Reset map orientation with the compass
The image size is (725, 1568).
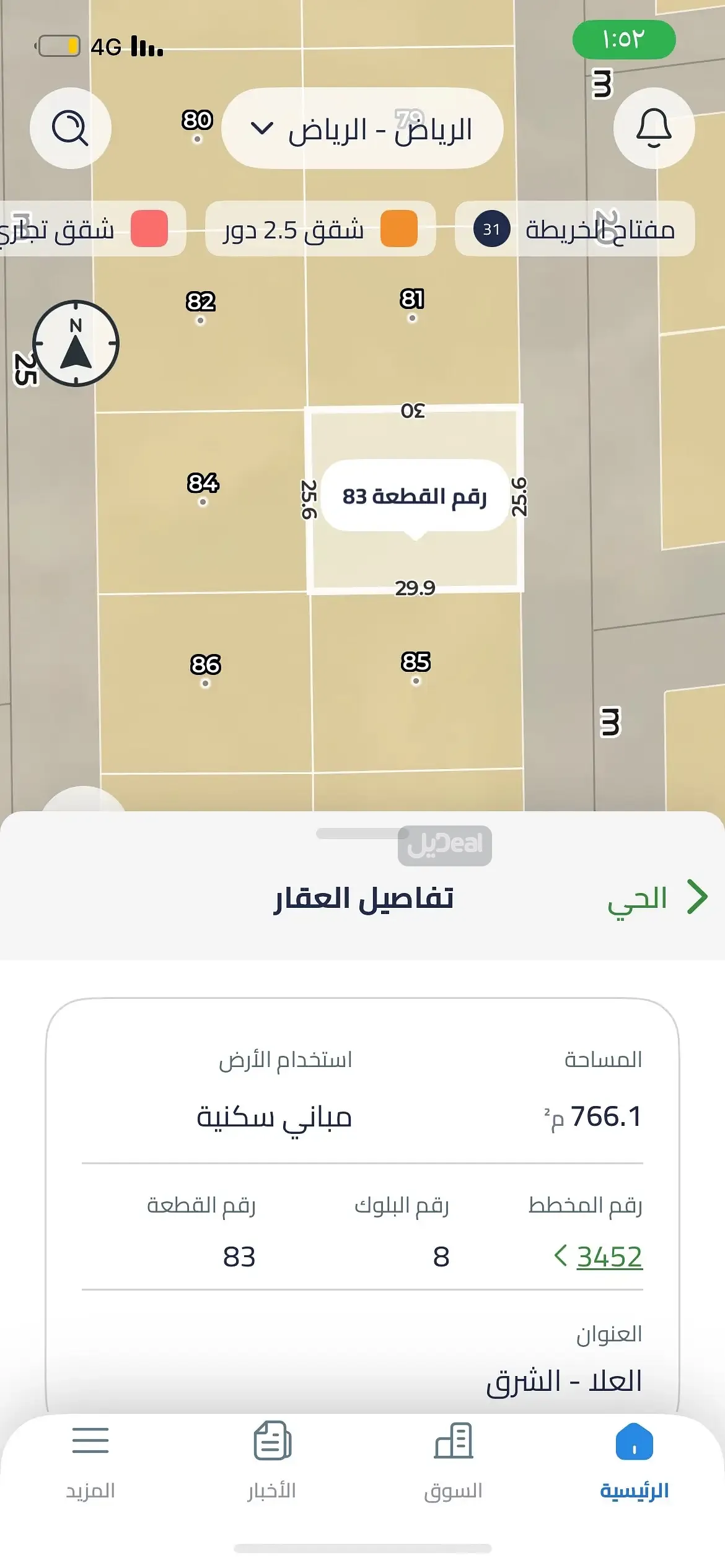tap(76, 344)
